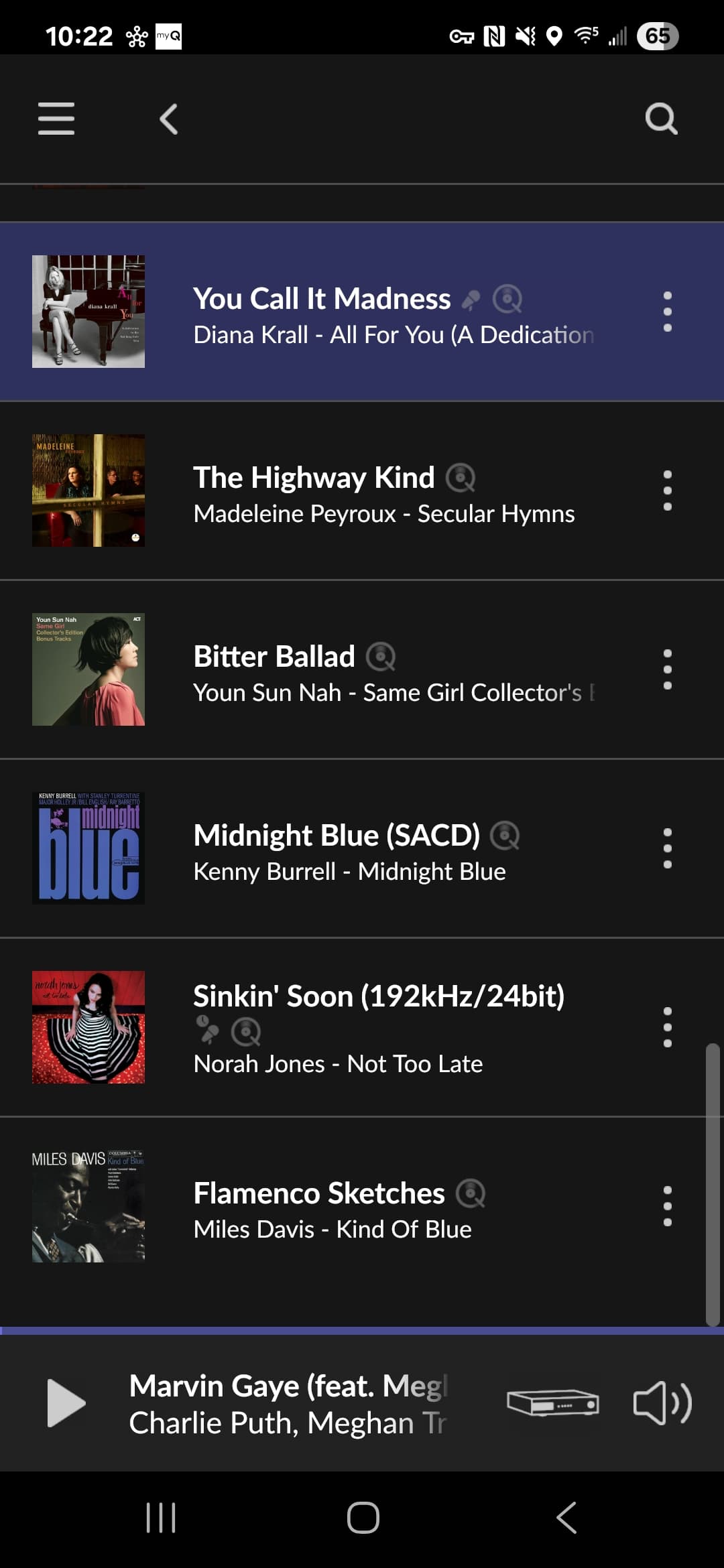Open the three-dot menu for Bitter Ballad
This screenshot has height=1568, width=724.
point(667,669)
